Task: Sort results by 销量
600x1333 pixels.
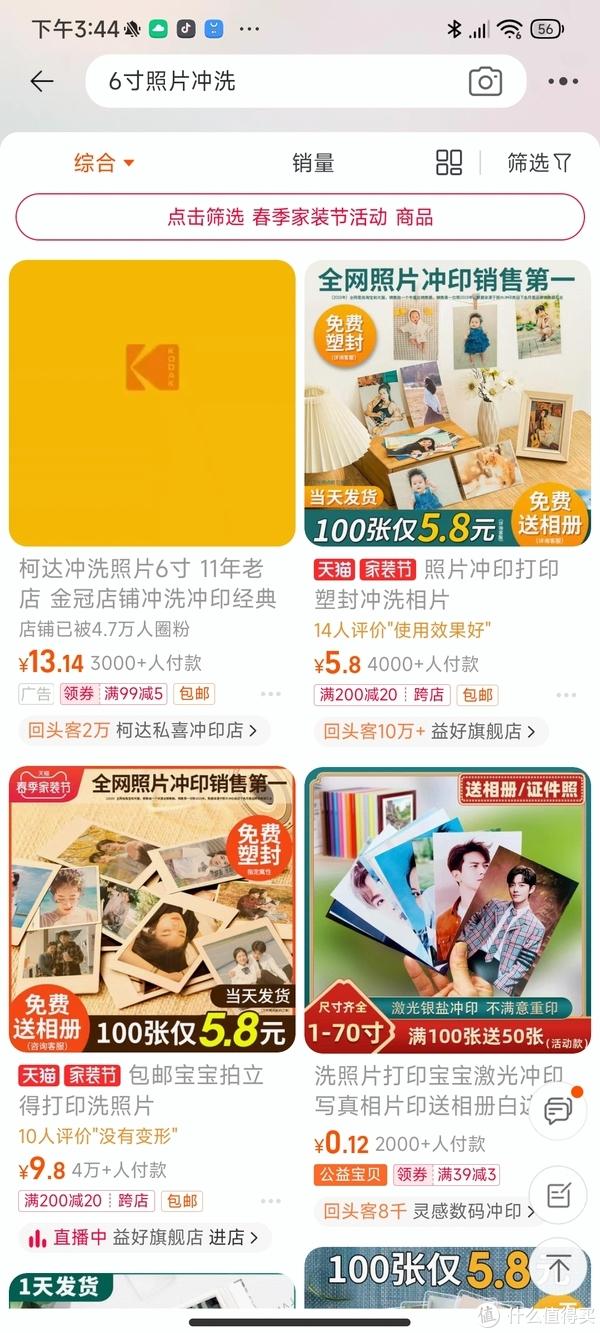Action: pos(313,163)
